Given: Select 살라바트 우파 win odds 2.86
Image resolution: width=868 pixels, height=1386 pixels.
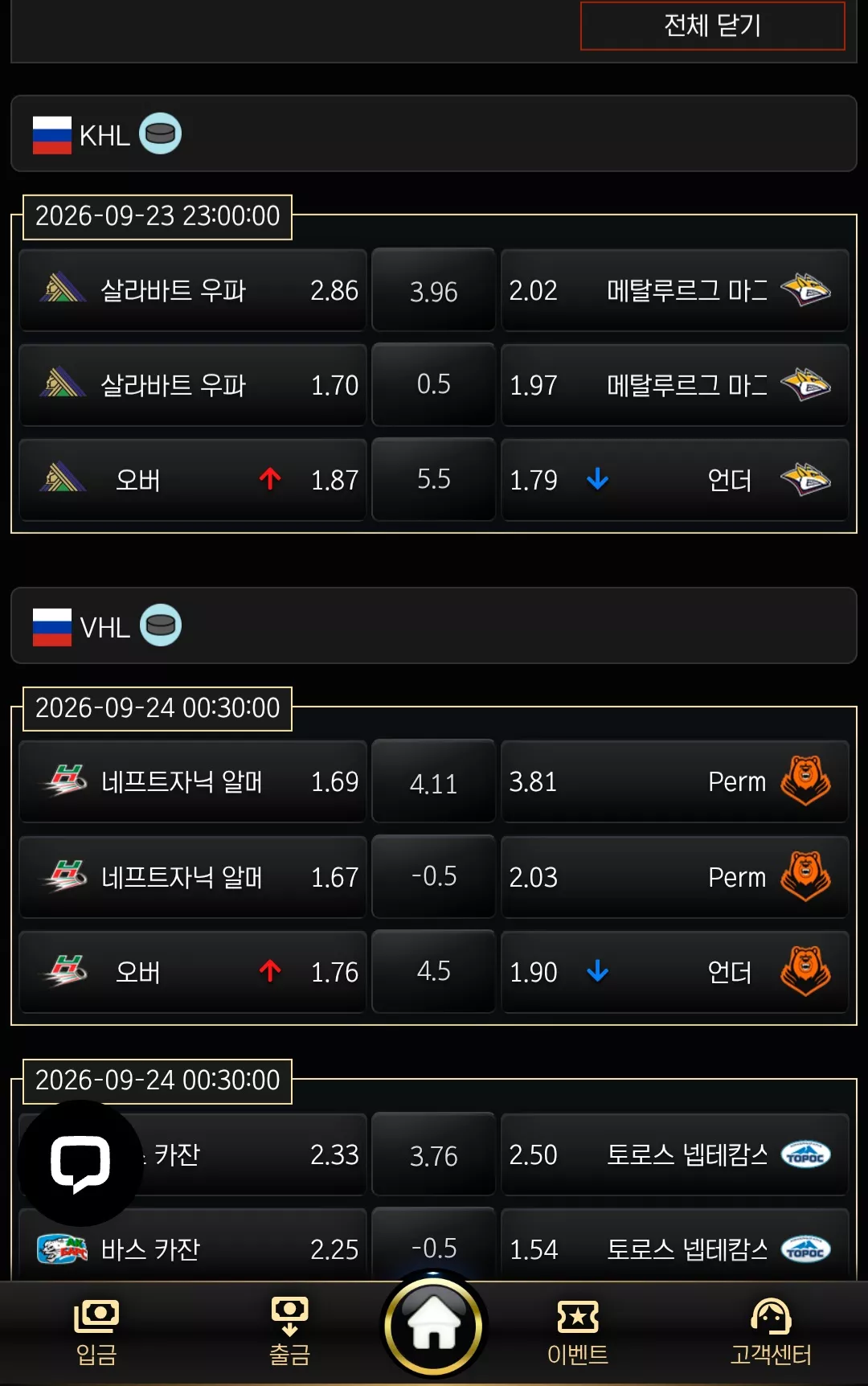Looking at the screenshot, I should (x=193, y=290).
